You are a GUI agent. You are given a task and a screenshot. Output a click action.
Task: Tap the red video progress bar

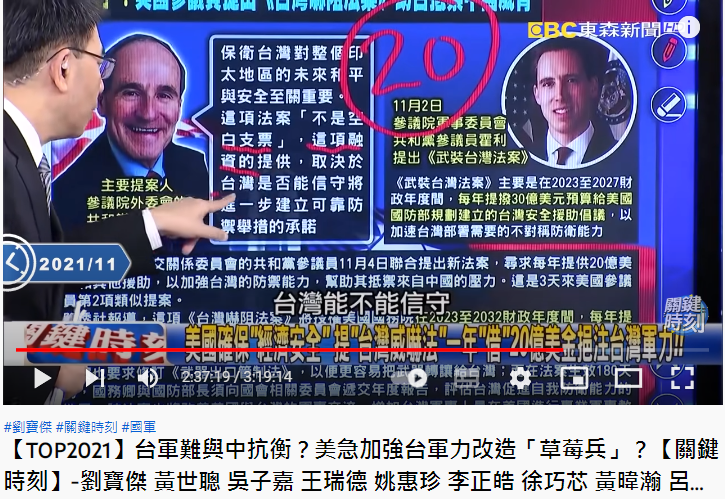(300, 350)
